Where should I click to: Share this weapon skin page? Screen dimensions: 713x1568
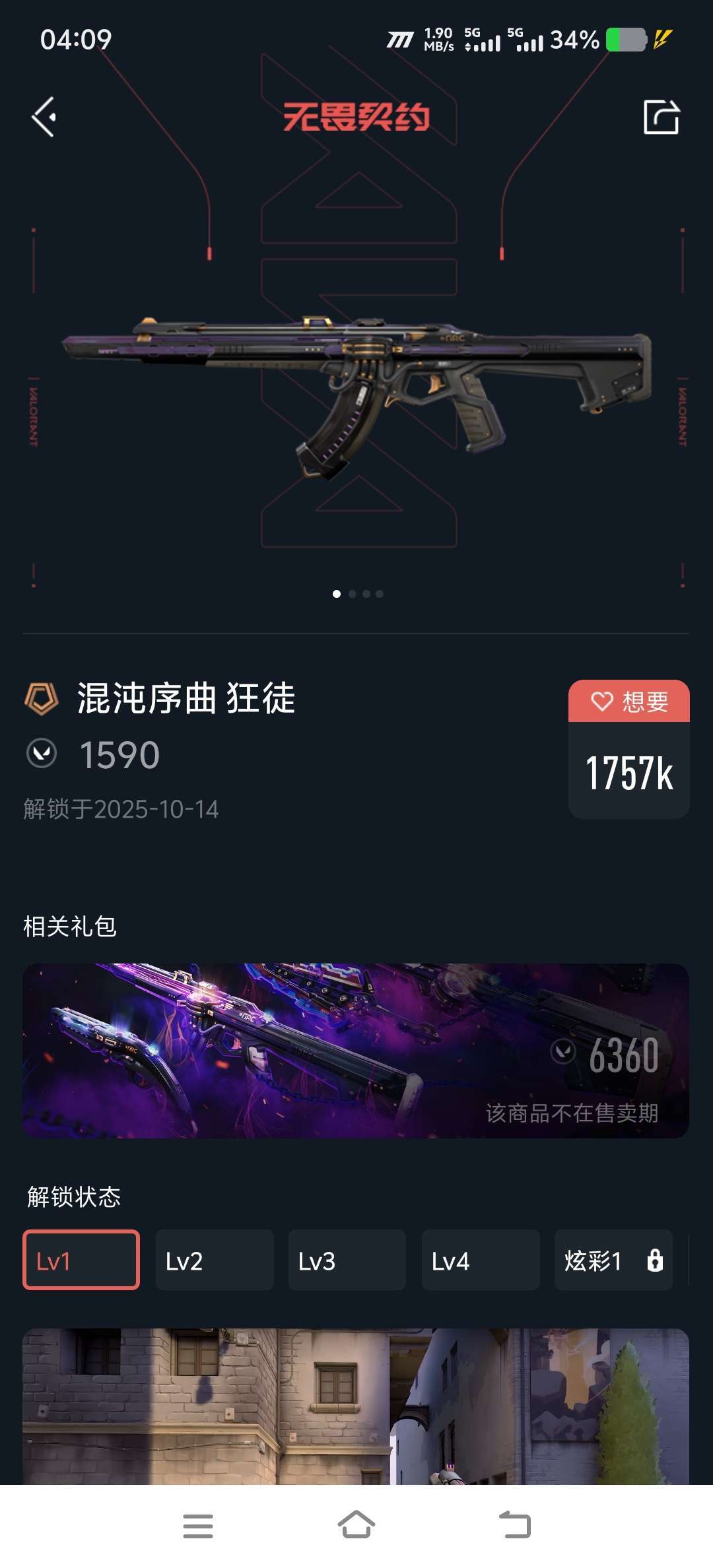point(661,117)
